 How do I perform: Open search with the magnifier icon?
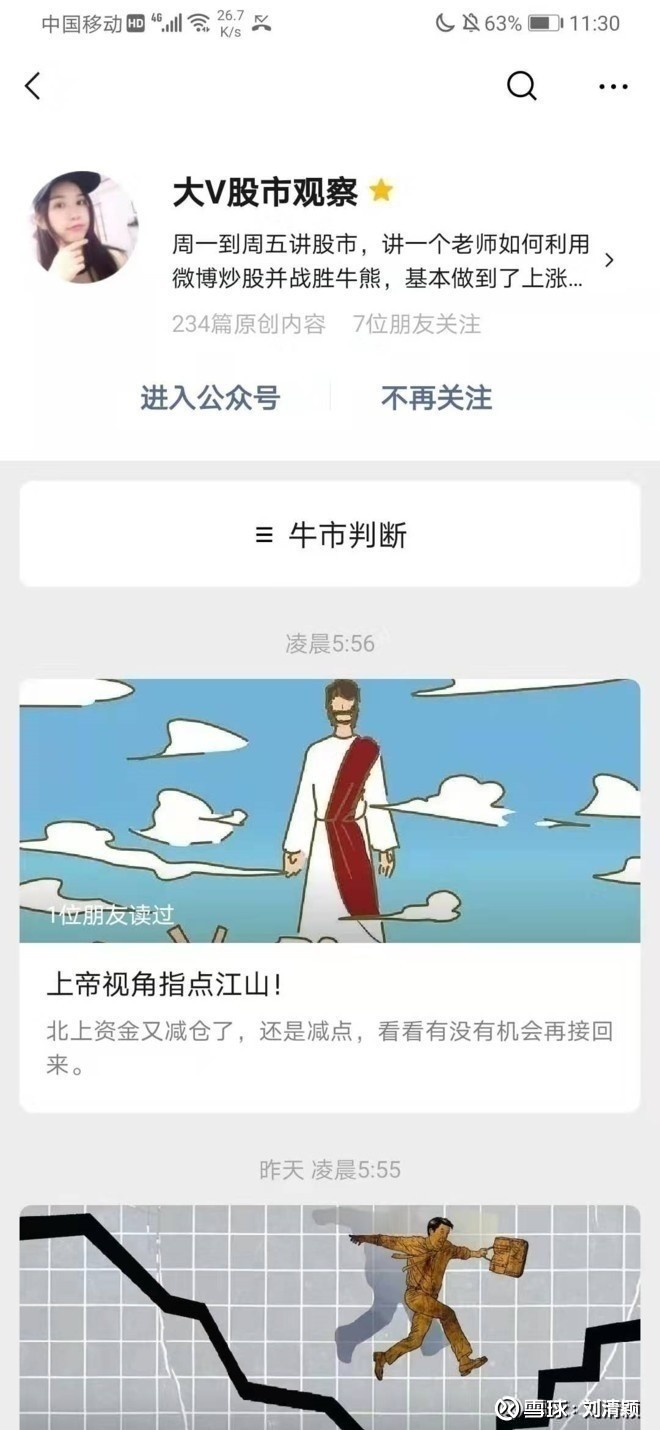pos(521,86)
